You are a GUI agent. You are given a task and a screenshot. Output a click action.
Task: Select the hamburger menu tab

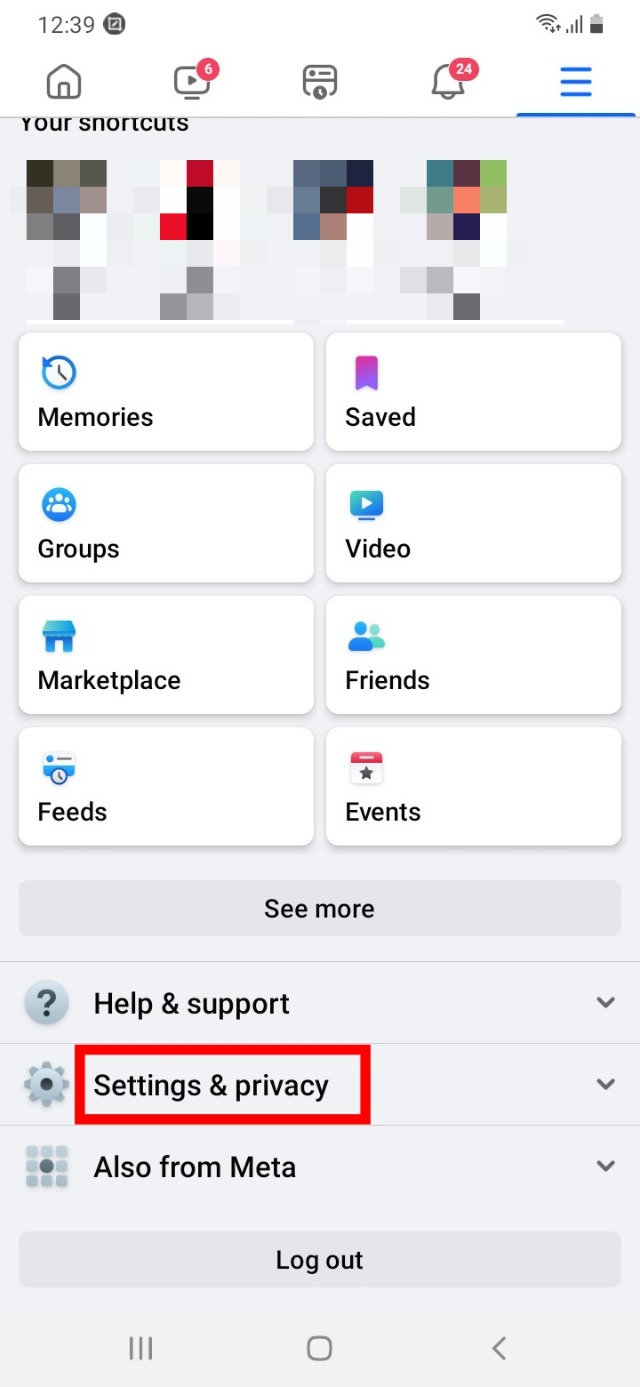click(576, 82)
